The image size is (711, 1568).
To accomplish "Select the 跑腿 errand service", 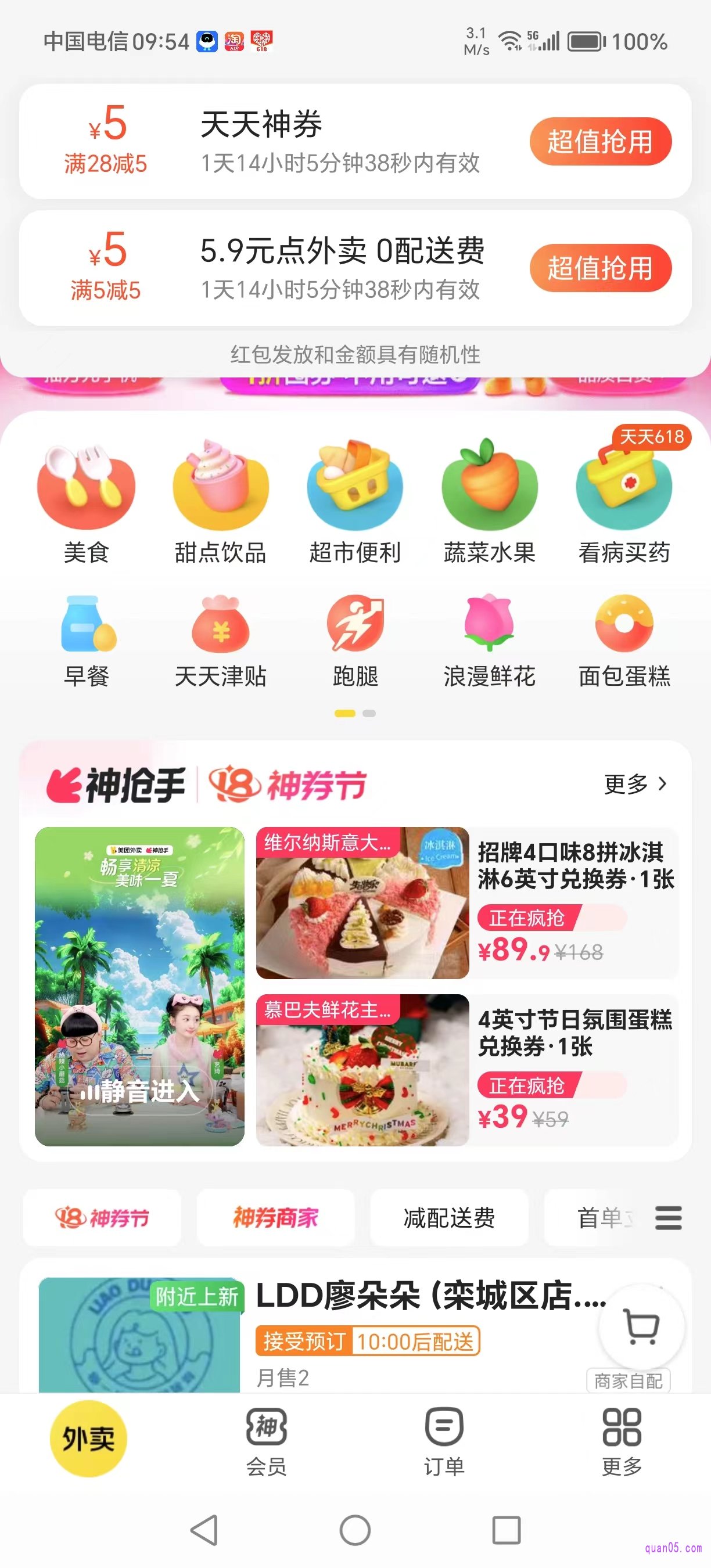I will point(355,641).
